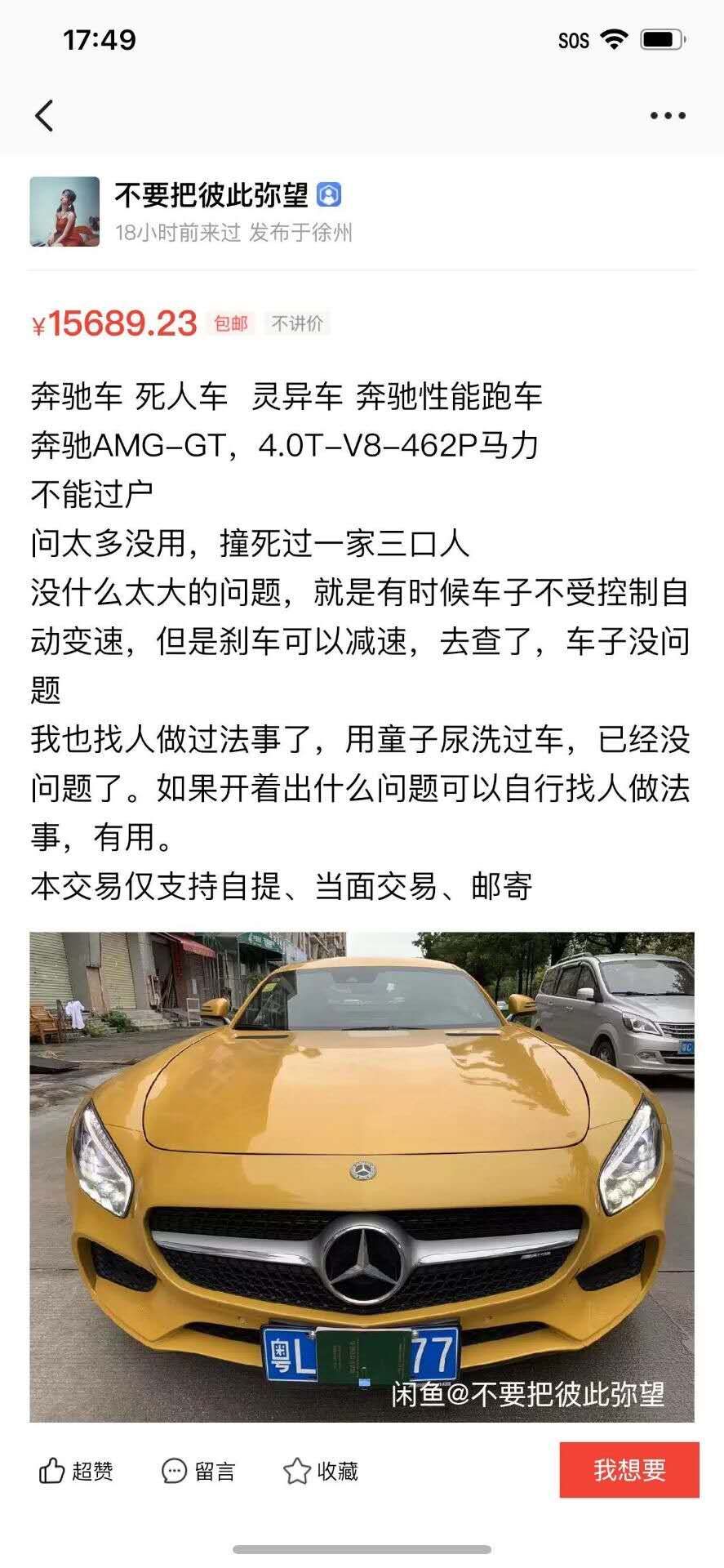Give this listing a 超赞 like

pyautogui.click(x=76, y=1471)
